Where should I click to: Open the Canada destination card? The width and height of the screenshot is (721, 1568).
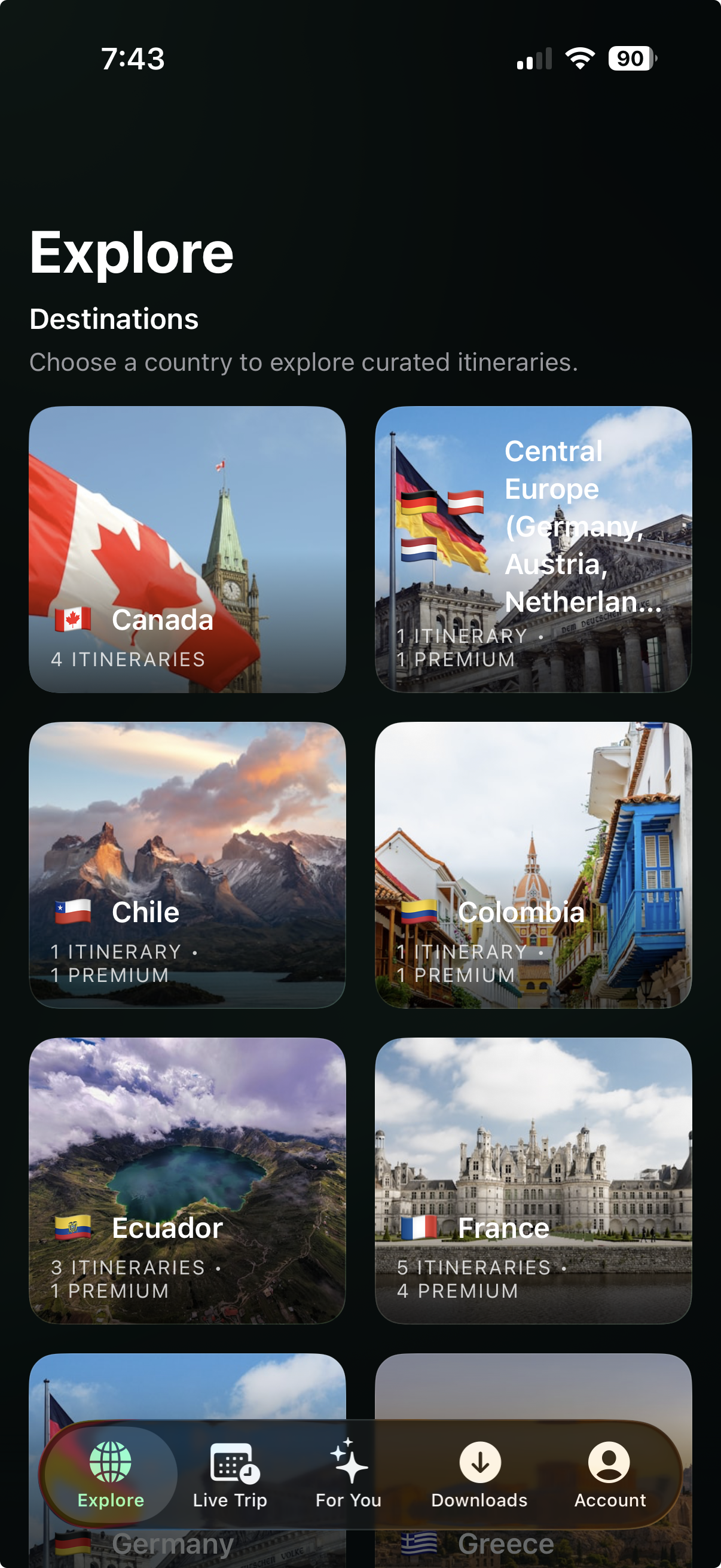187,549
